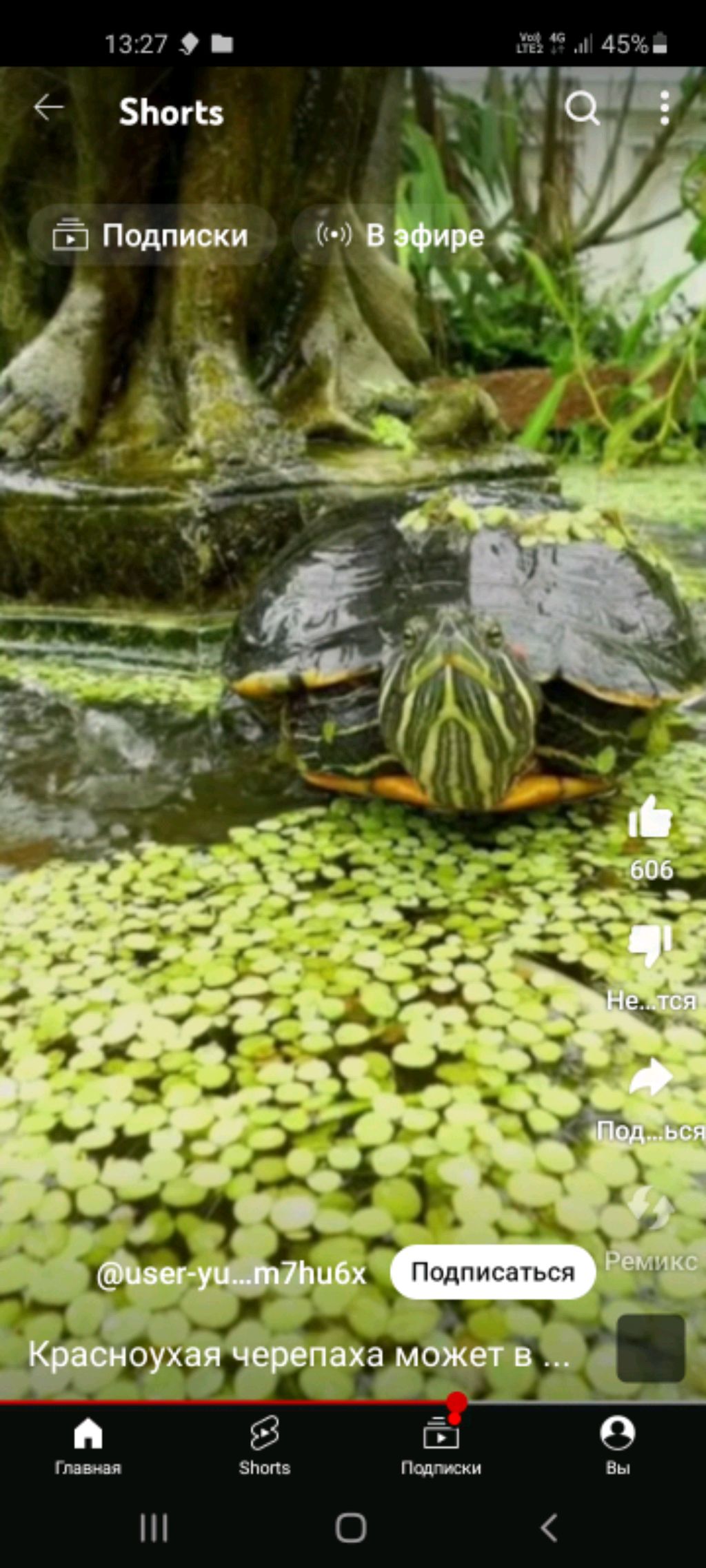Go back using the arrow icon
Viewport: 706px width, 1568px height.
[49, 108]
